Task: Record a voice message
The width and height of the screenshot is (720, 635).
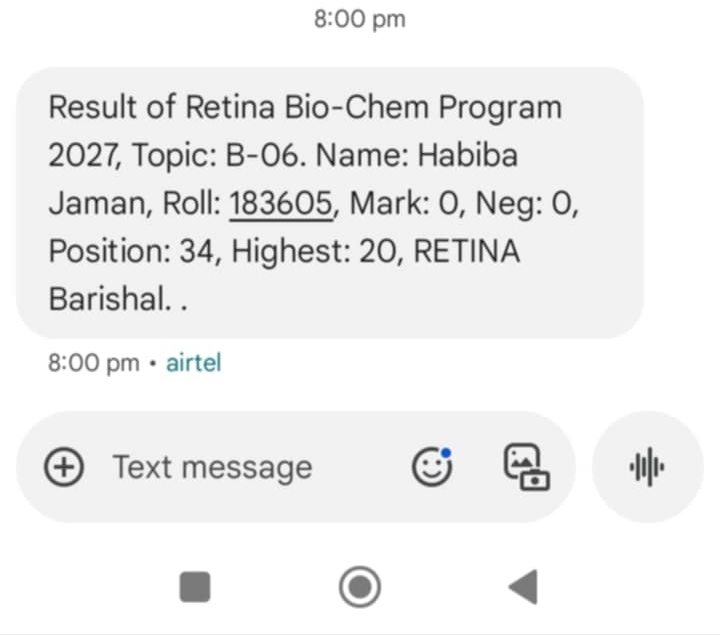Action: [647, 467]
